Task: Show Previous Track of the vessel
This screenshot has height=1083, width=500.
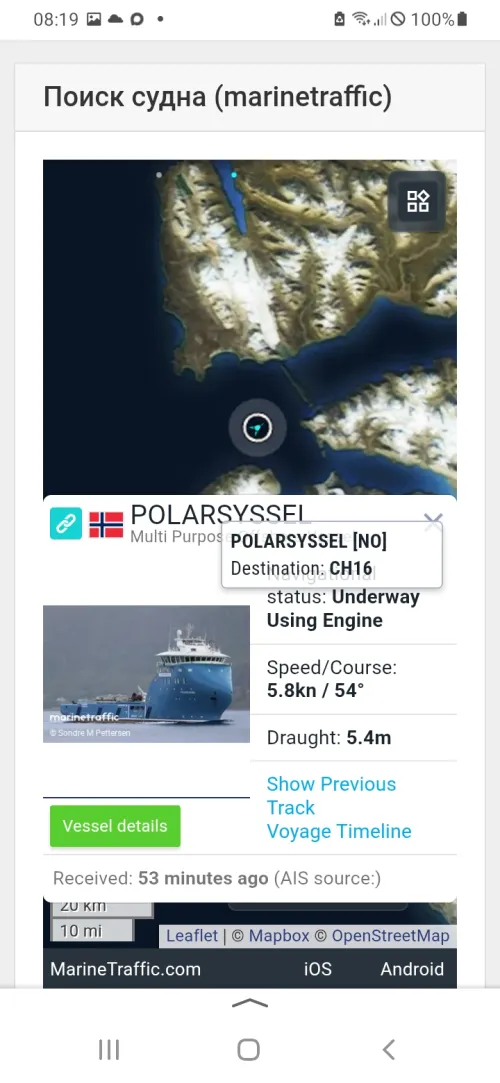Action: tap(331, 796)
